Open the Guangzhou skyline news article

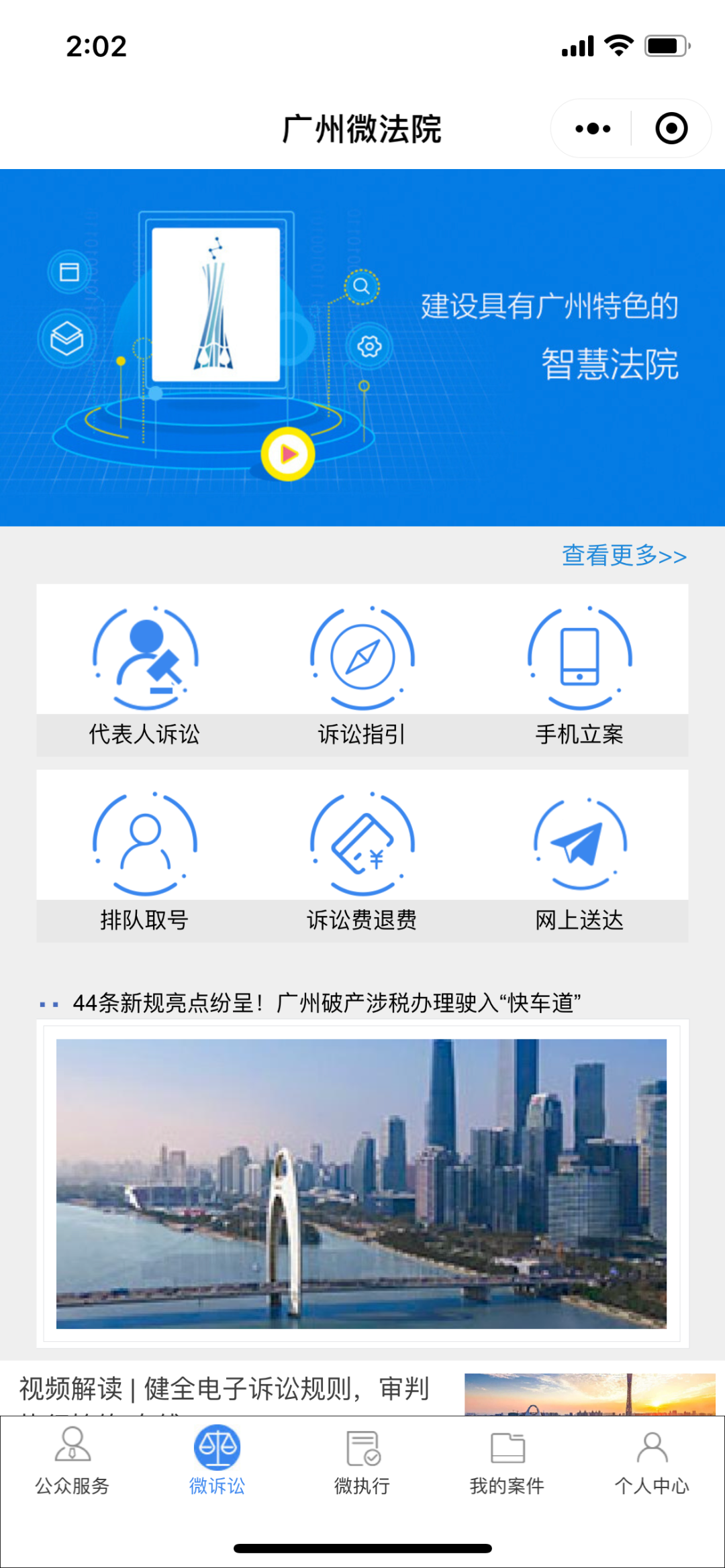(361, 1183)
